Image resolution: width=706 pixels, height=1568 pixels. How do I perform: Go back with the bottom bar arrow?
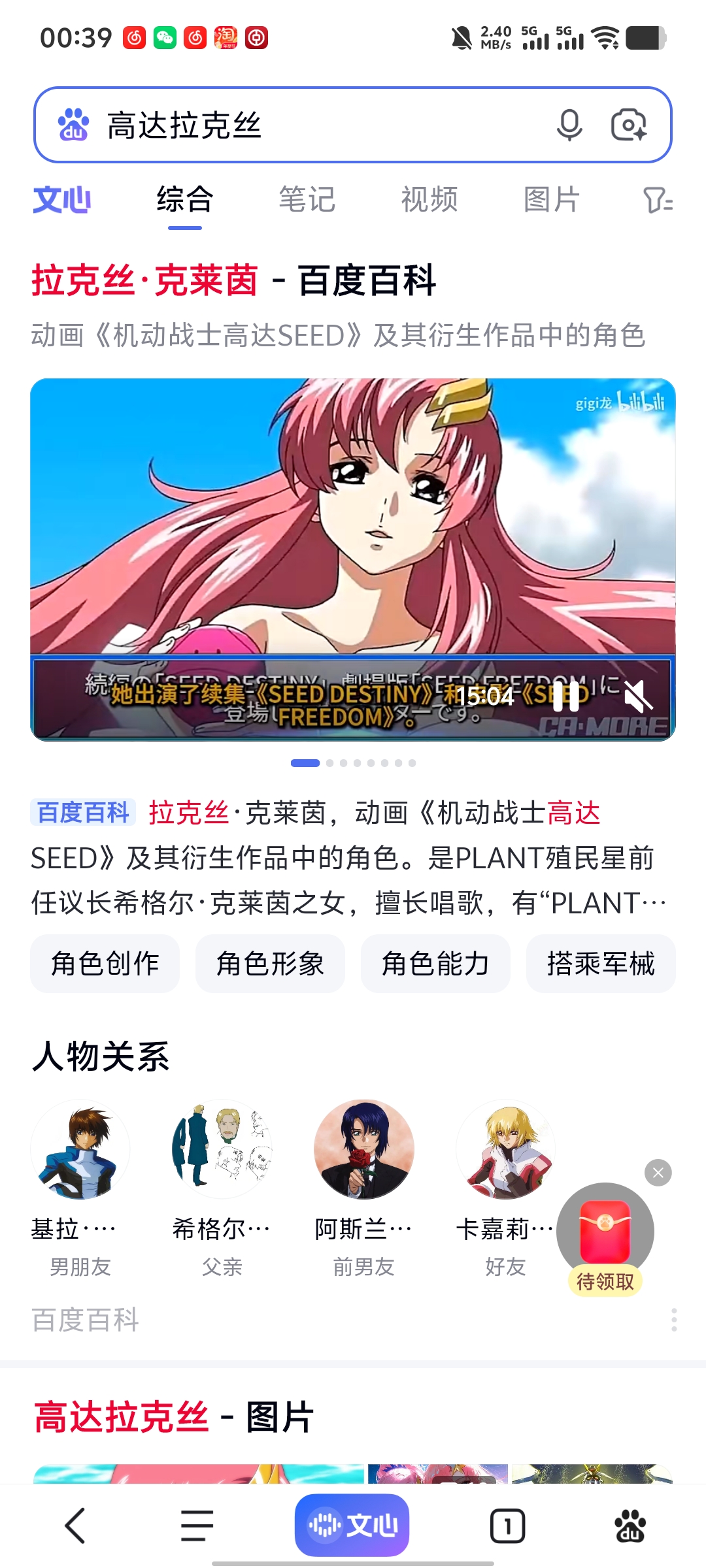pos(75,1526)
